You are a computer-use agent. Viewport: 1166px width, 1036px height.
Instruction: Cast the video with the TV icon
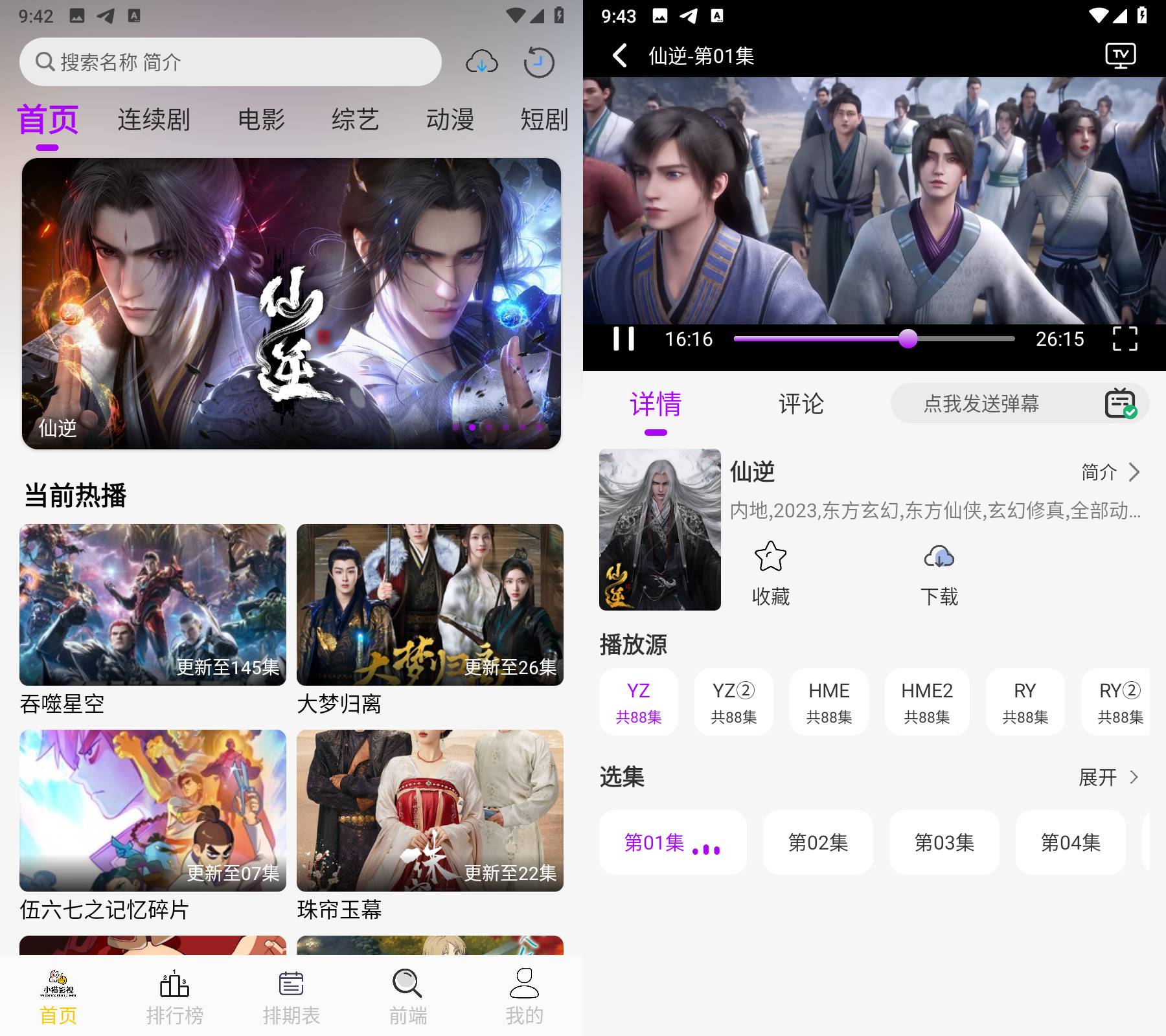coord(1120,56)
